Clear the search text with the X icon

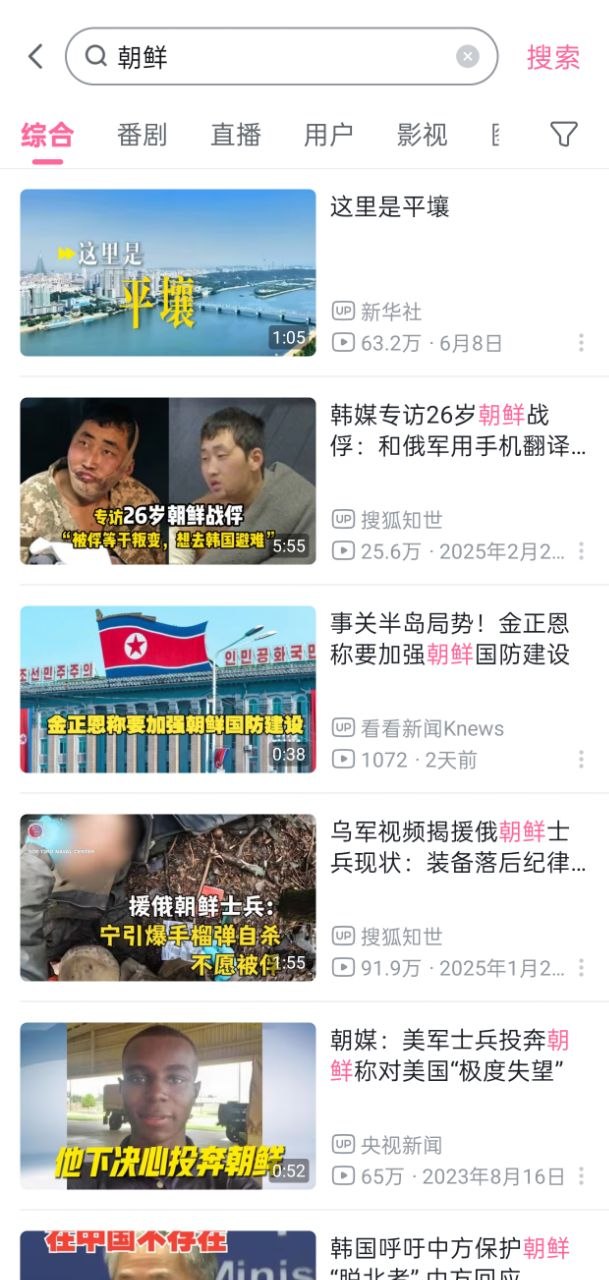coord(468,56)
